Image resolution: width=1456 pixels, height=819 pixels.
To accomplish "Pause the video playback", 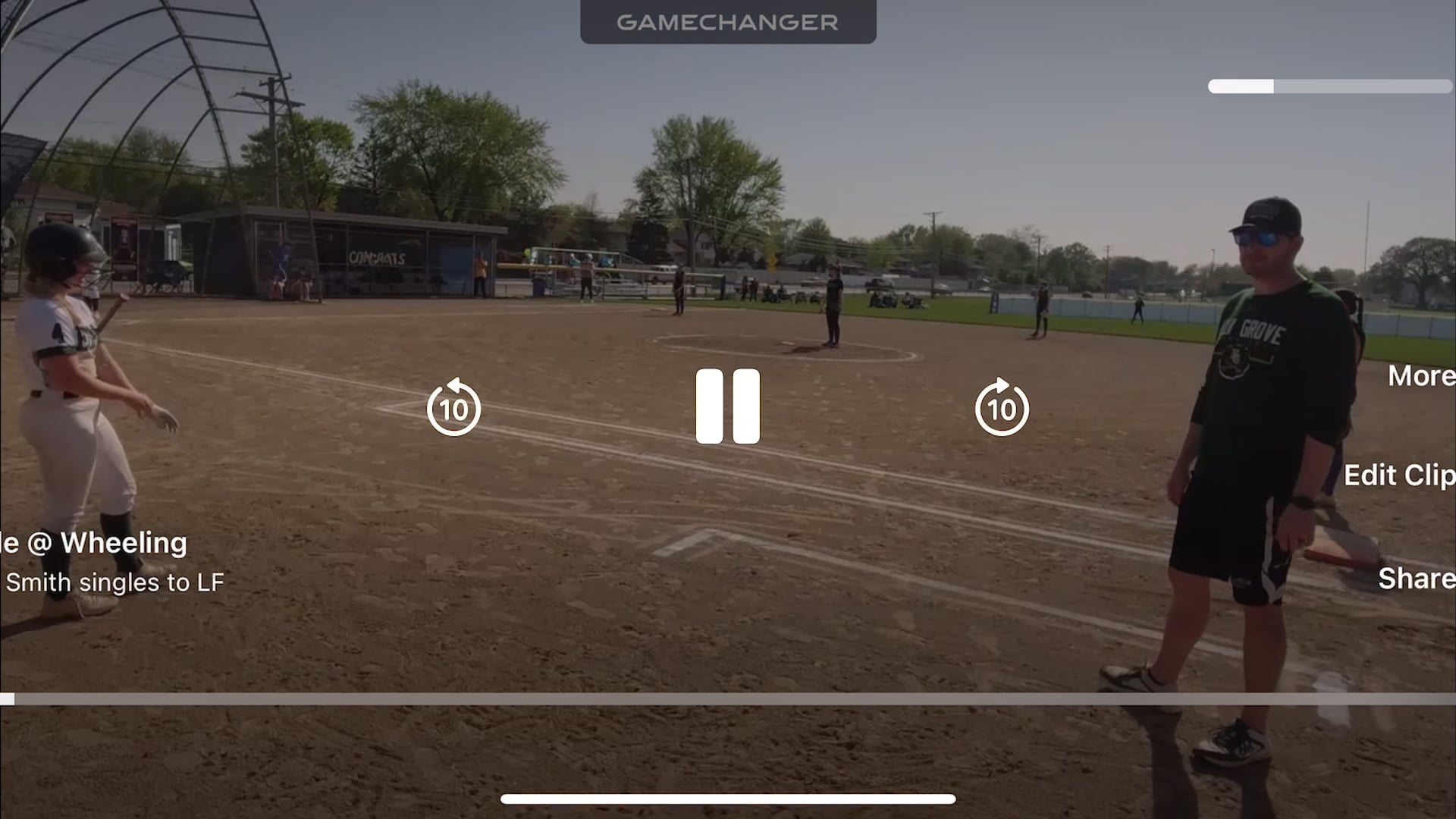I will tap(727, 406).
